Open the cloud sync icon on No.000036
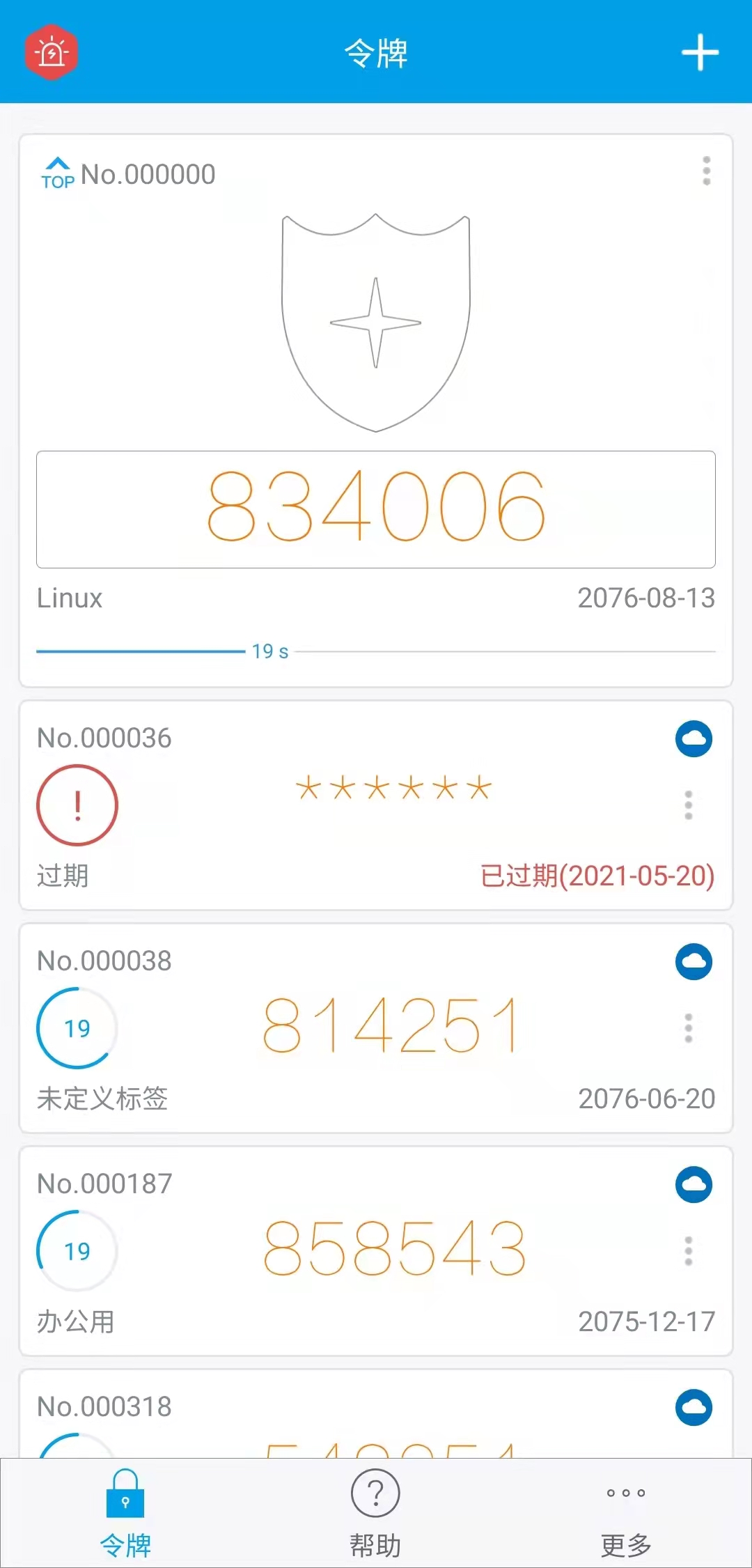Image resolution: width=752 pixels, height=1568 pixels. point(694,740)
